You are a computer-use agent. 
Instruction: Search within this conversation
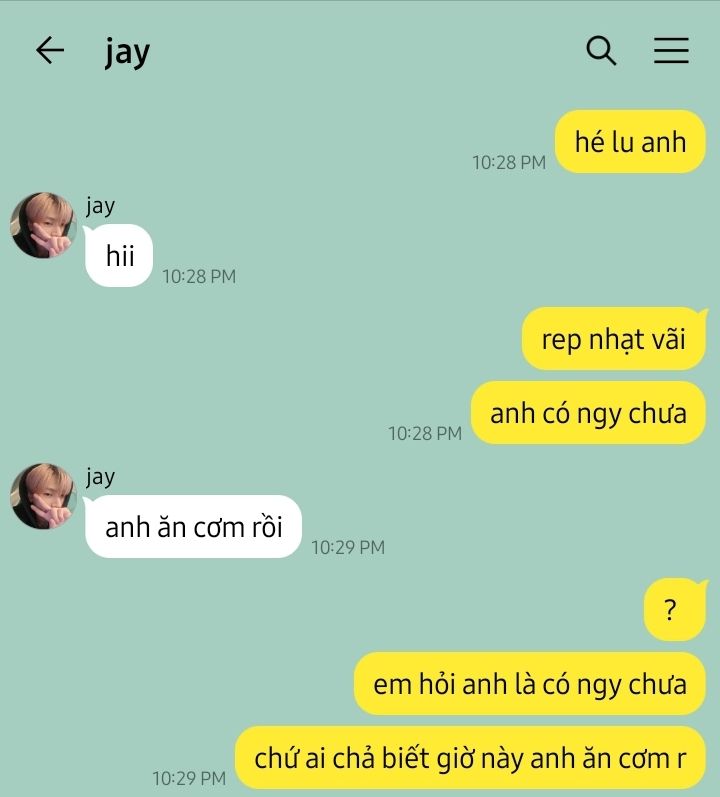pyautogui.click(x=601, y=50)
